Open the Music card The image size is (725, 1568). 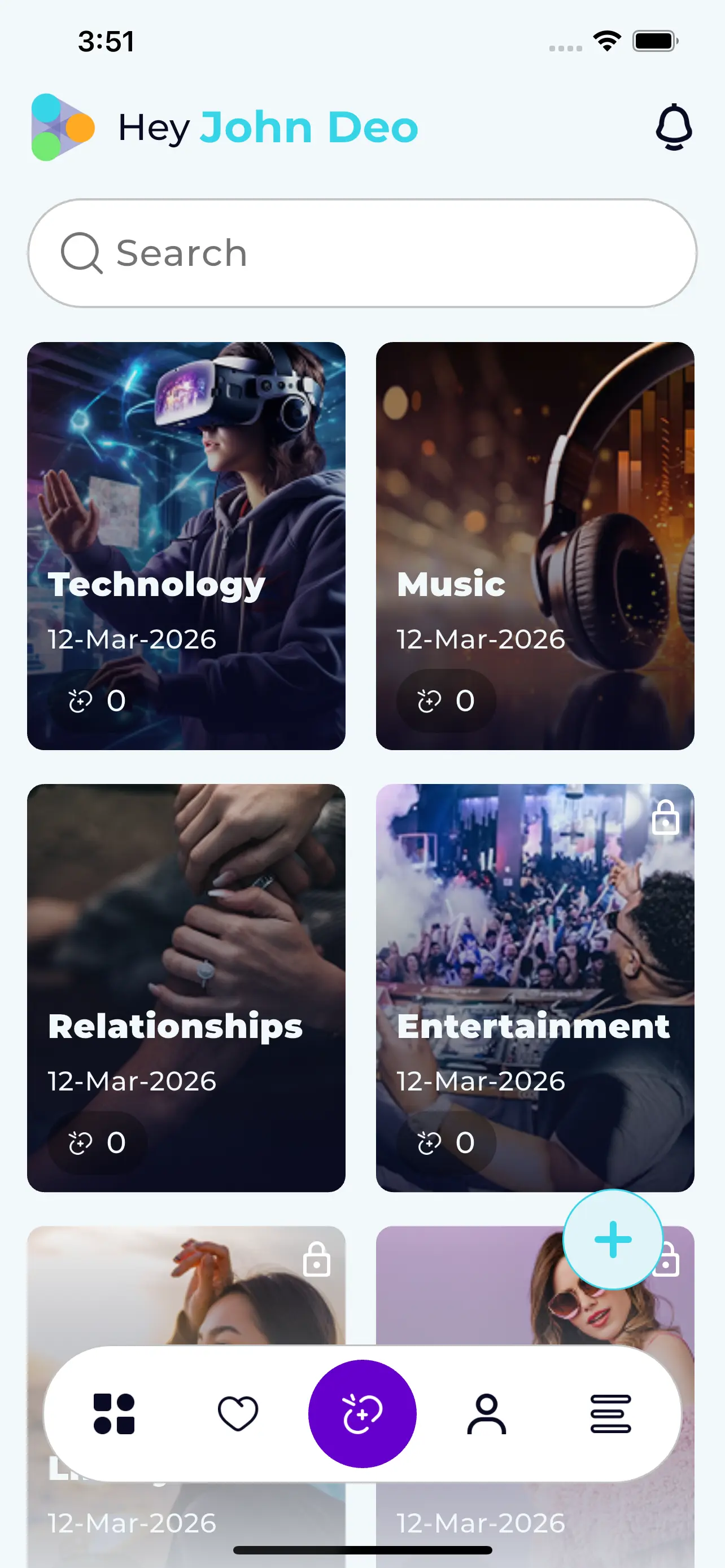point(535,545)
